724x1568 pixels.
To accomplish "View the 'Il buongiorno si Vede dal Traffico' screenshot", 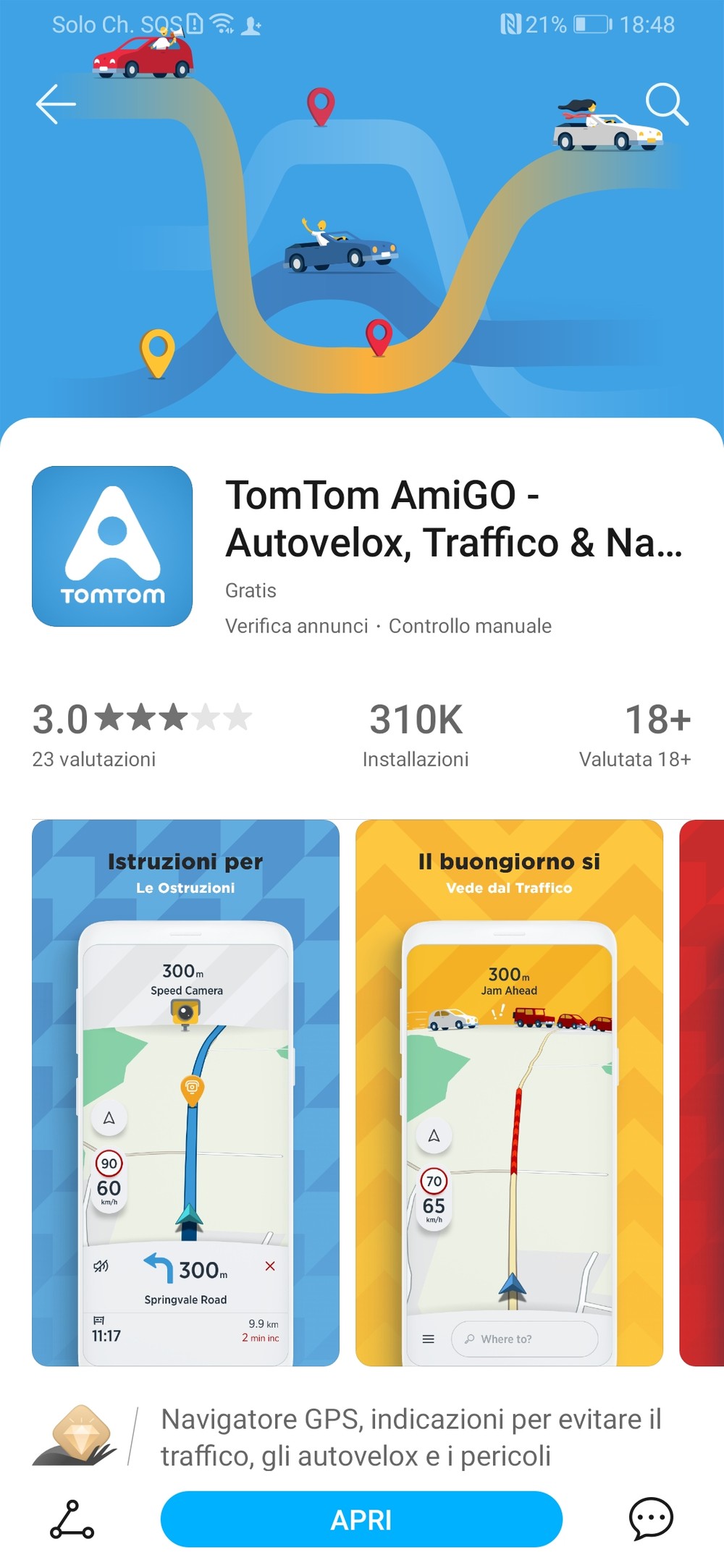I will pos(509,1093).
